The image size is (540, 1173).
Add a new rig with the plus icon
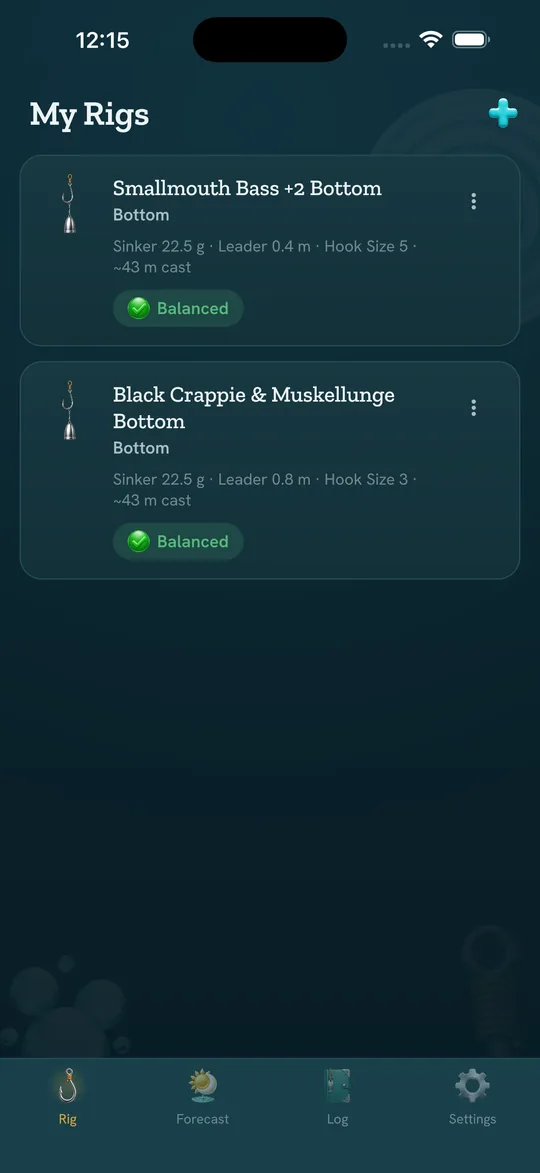pyautogui.click(x=503, y=114)
